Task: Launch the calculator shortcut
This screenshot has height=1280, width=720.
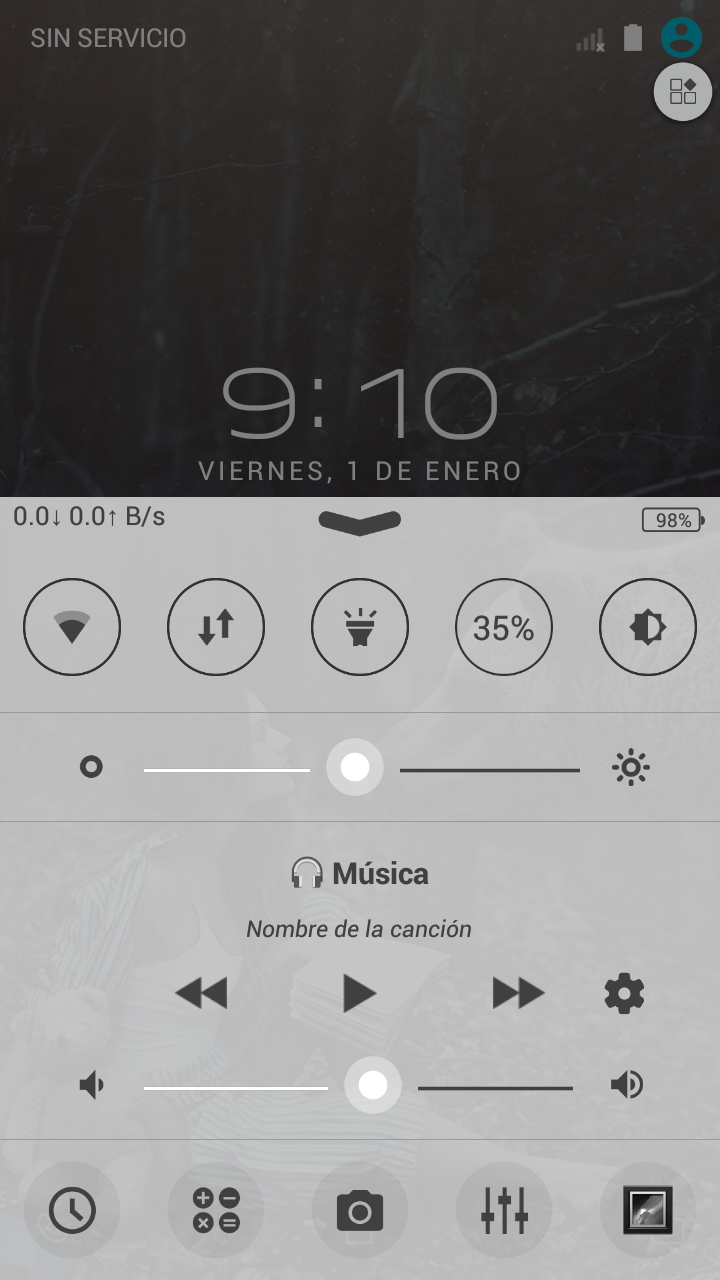Action: click(216, 1210)
